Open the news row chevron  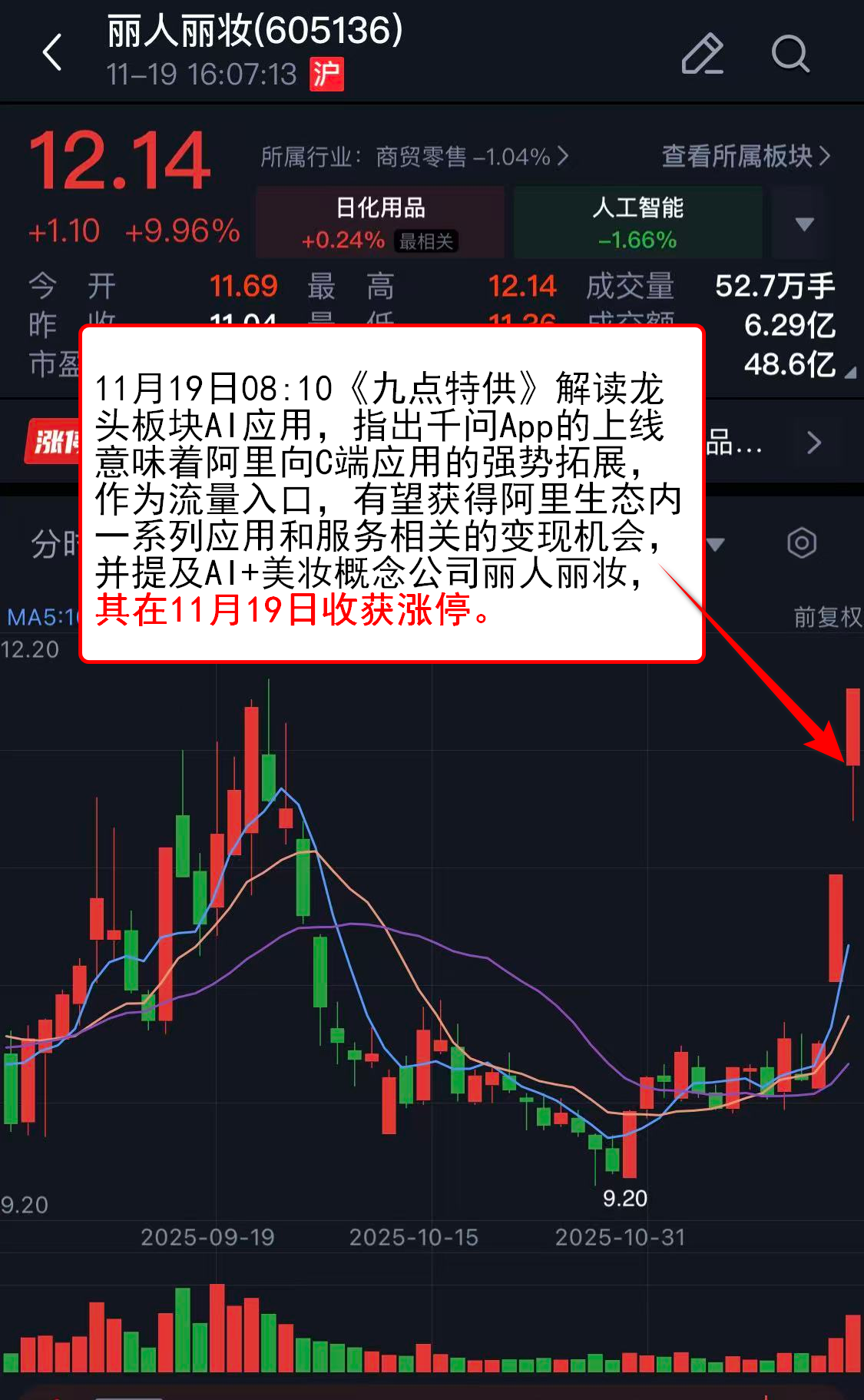point(814,443)
